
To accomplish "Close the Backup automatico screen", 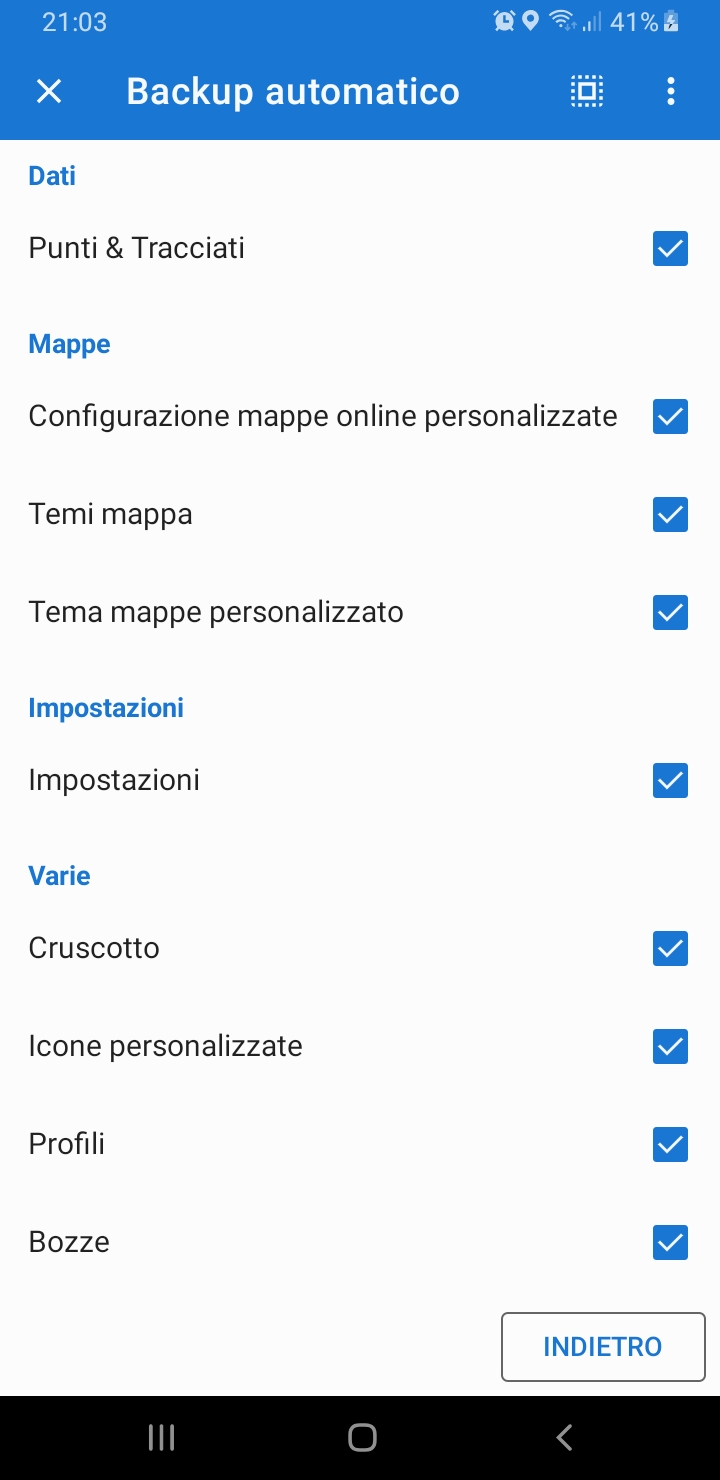I will (49, 92).
